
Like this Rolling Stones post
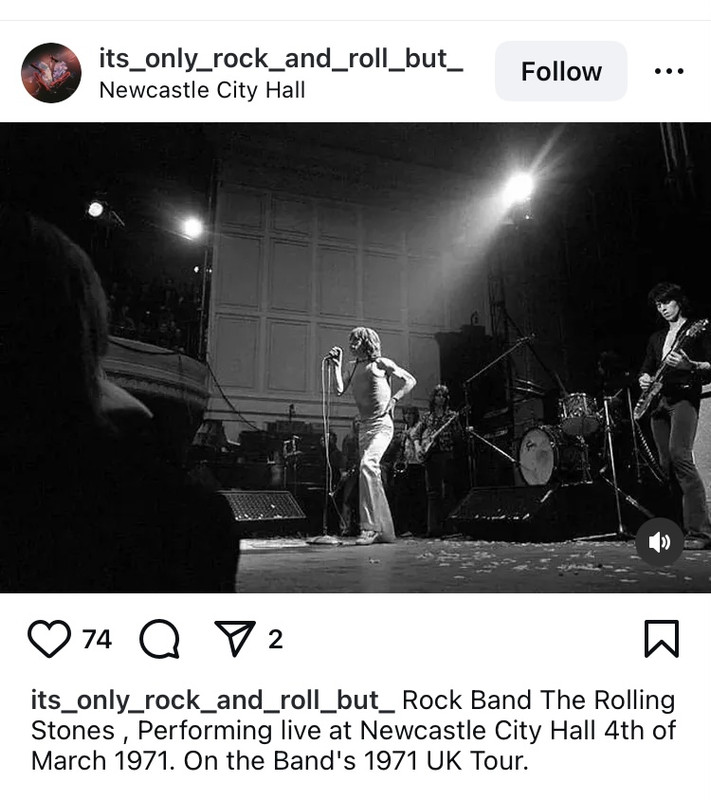49,639
